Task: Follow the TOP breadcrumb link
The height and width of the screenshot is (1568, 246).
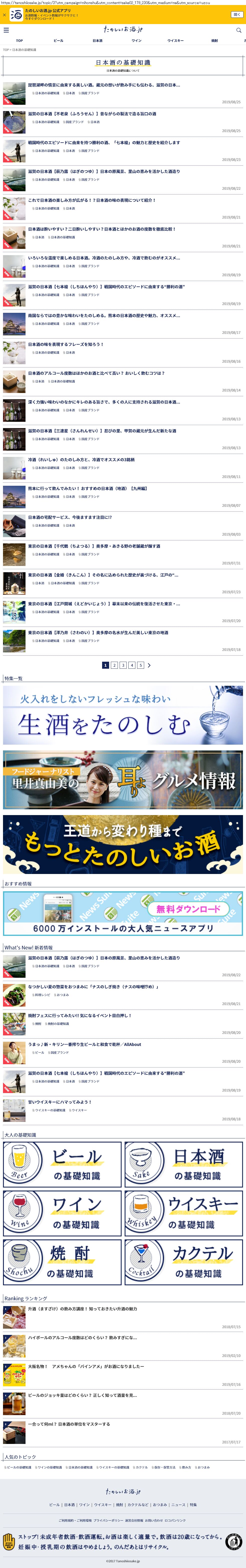Action: point(6,50)
